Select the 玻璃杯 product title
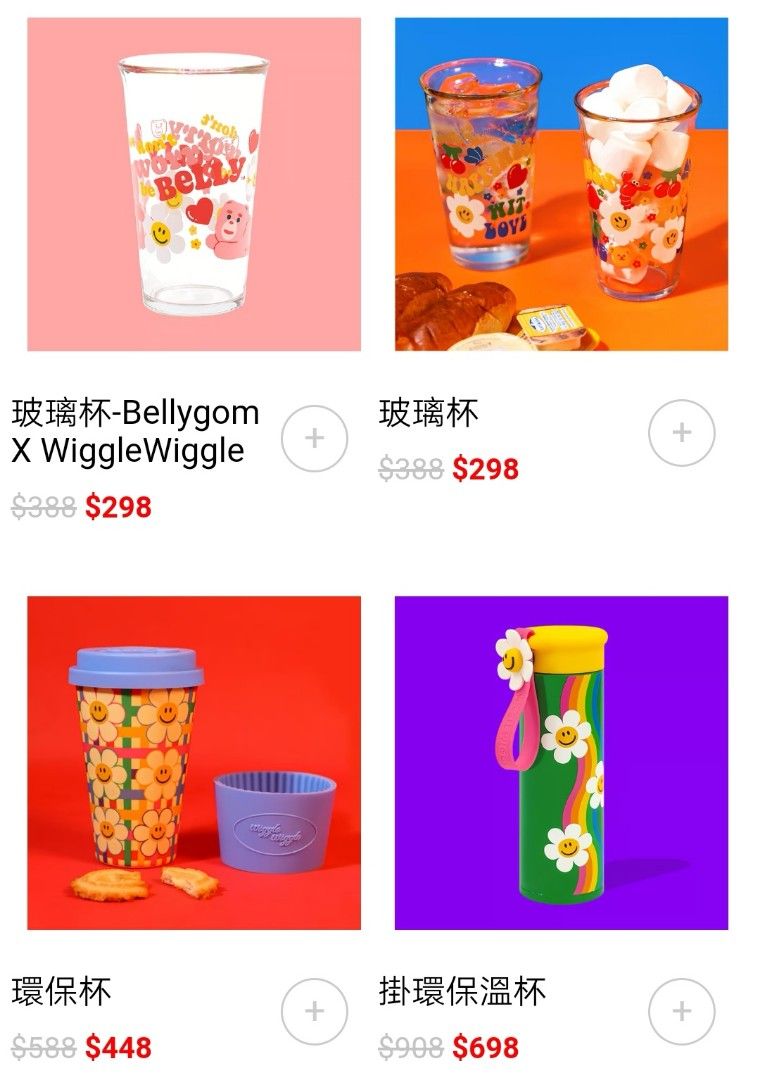 (x=427, y=410)
